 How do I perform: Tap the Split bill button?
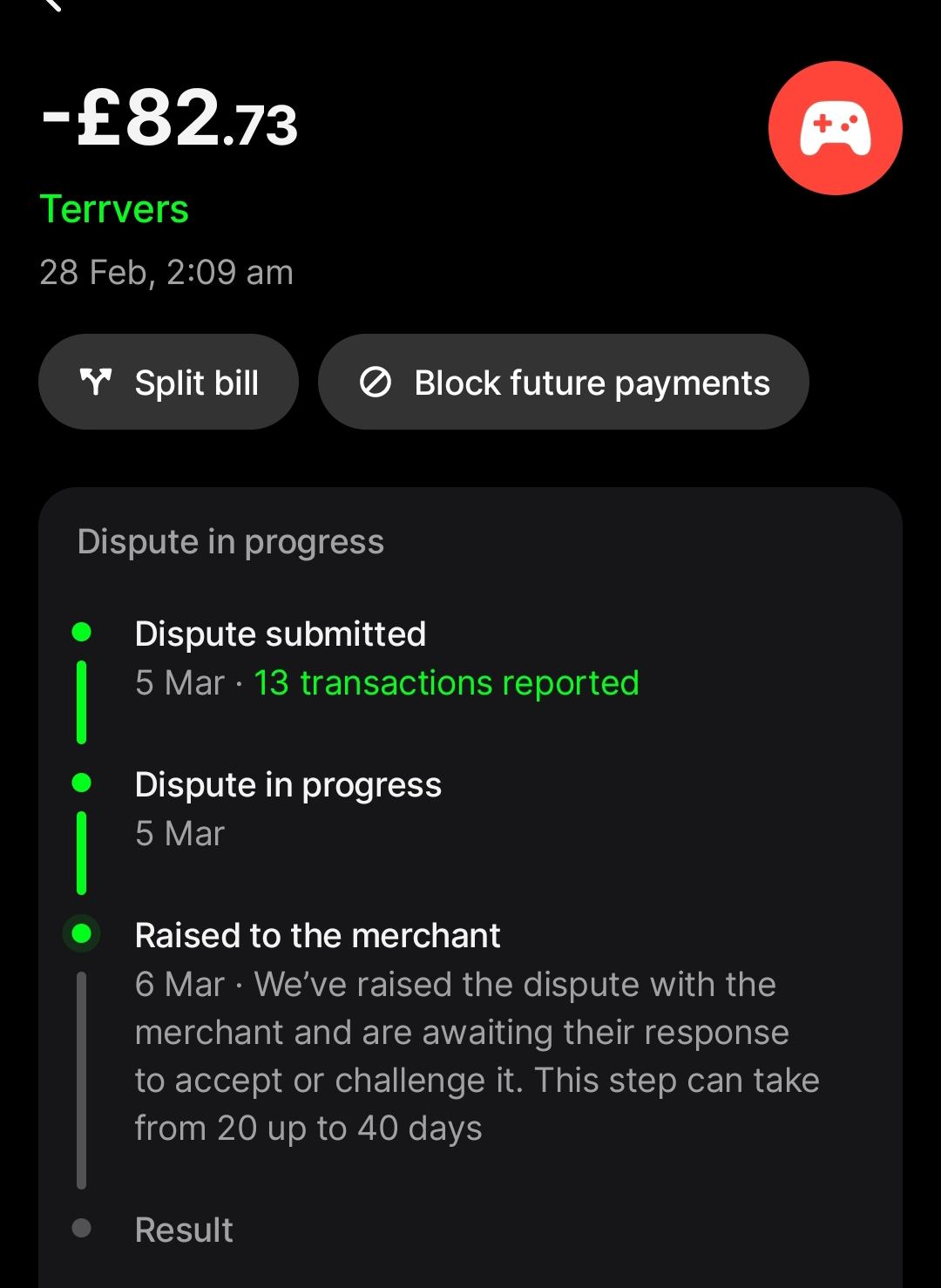[x=168, y=383]
